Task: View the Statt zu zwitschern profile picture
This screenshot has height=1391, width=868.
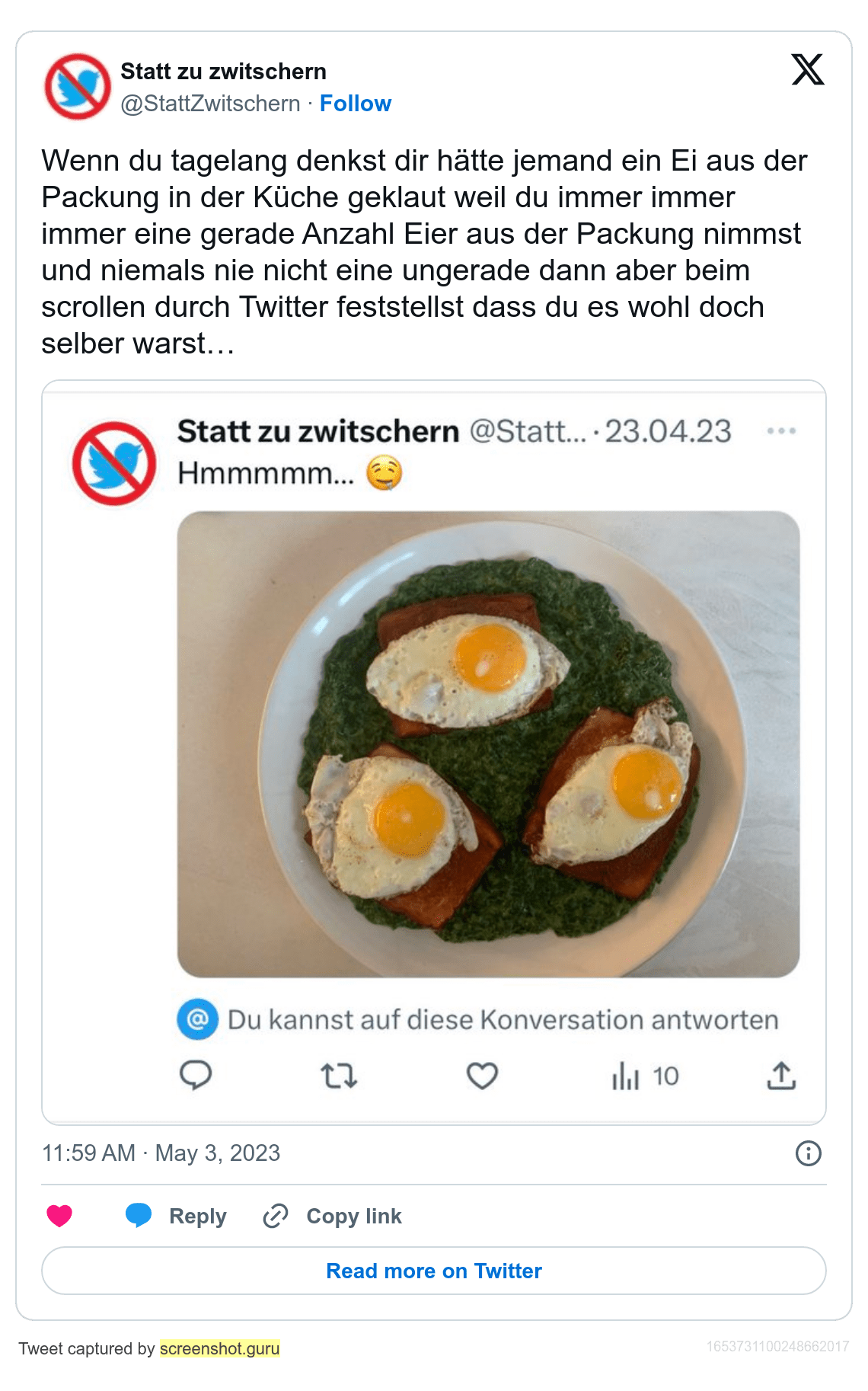Action: pyautogui.click(x=78, y=87)
